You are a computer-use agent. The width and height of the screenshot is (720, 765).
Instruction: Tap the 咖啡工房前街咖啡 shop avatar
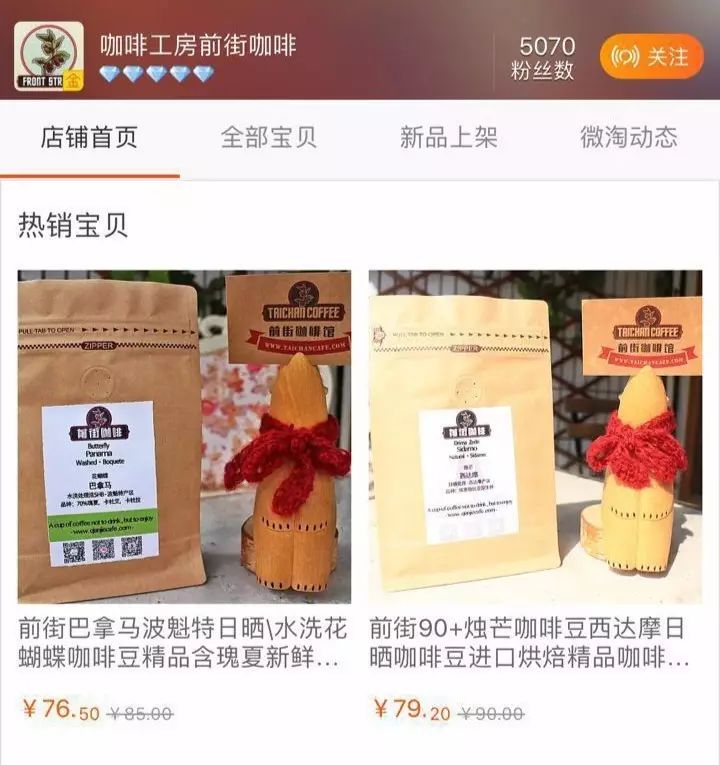pos(48,56)
